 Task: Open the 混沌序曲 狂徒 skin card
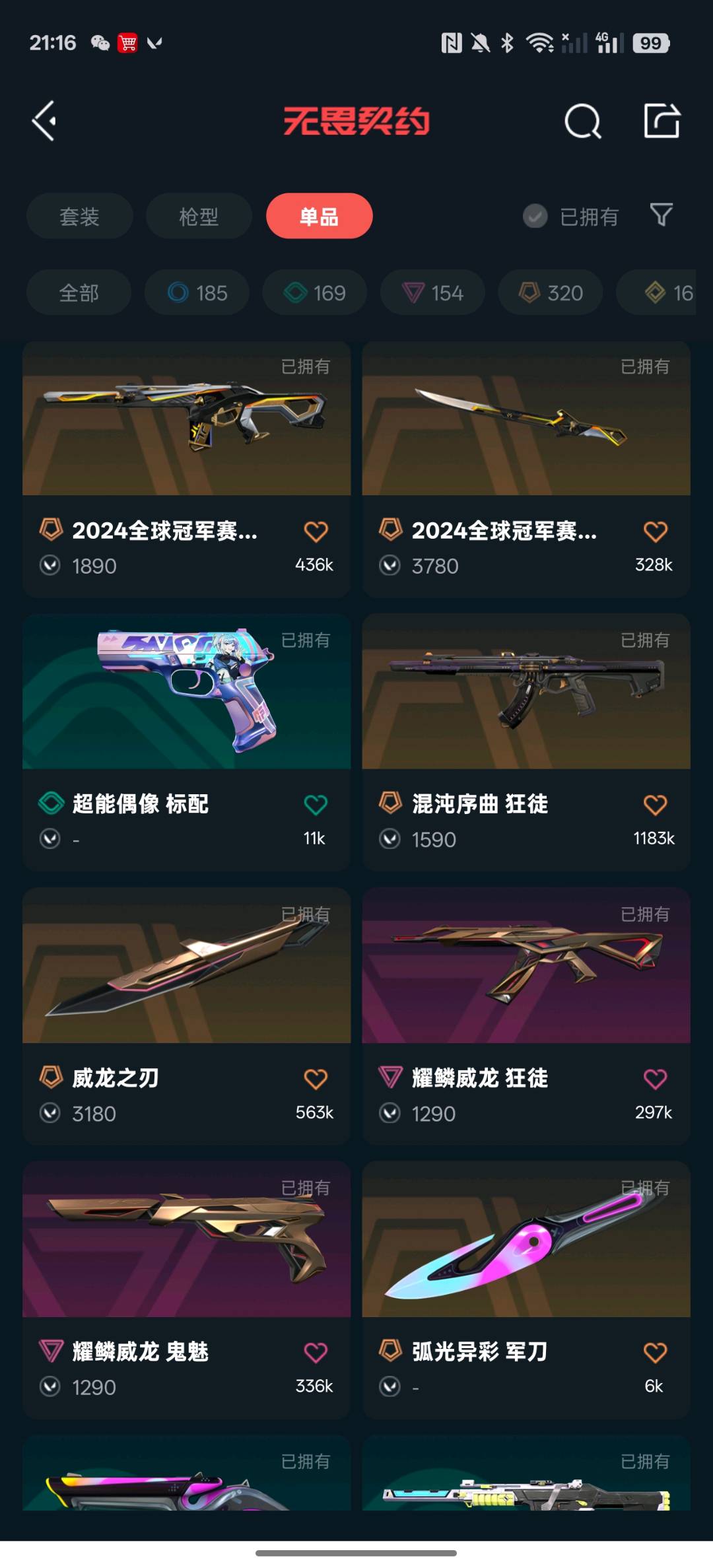[x=526, y=726]
